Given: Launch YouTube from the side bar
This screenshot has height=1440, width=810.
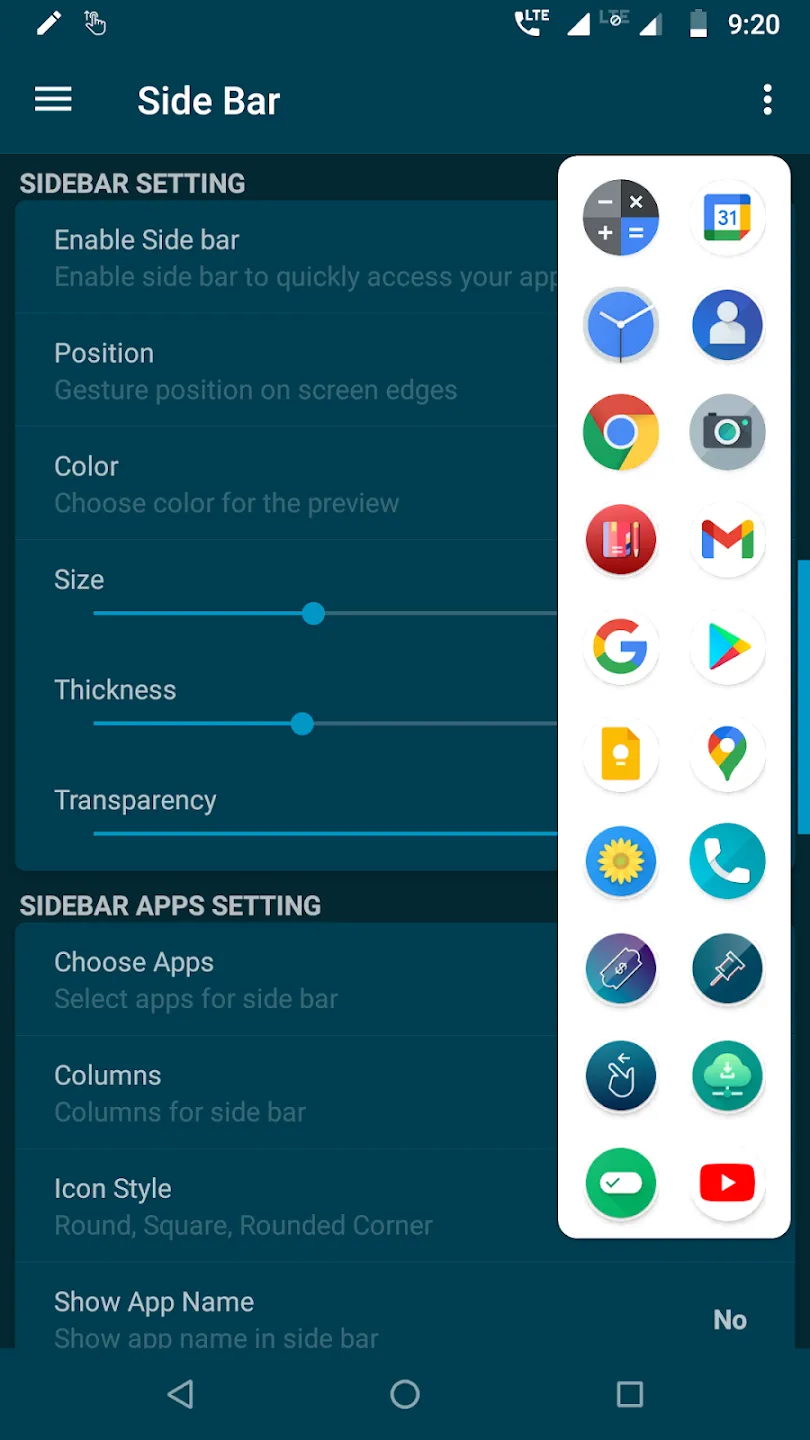Looking at the screenshot, I should coord(727,1183).
